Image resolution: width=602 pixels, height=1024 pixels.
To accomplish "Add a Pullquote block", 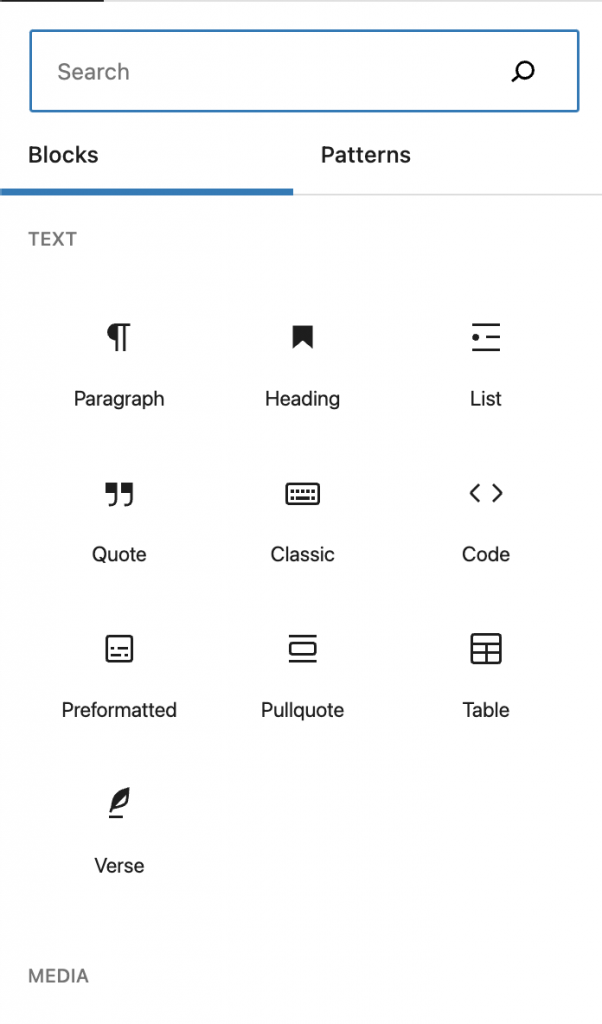I will [302, 676].
